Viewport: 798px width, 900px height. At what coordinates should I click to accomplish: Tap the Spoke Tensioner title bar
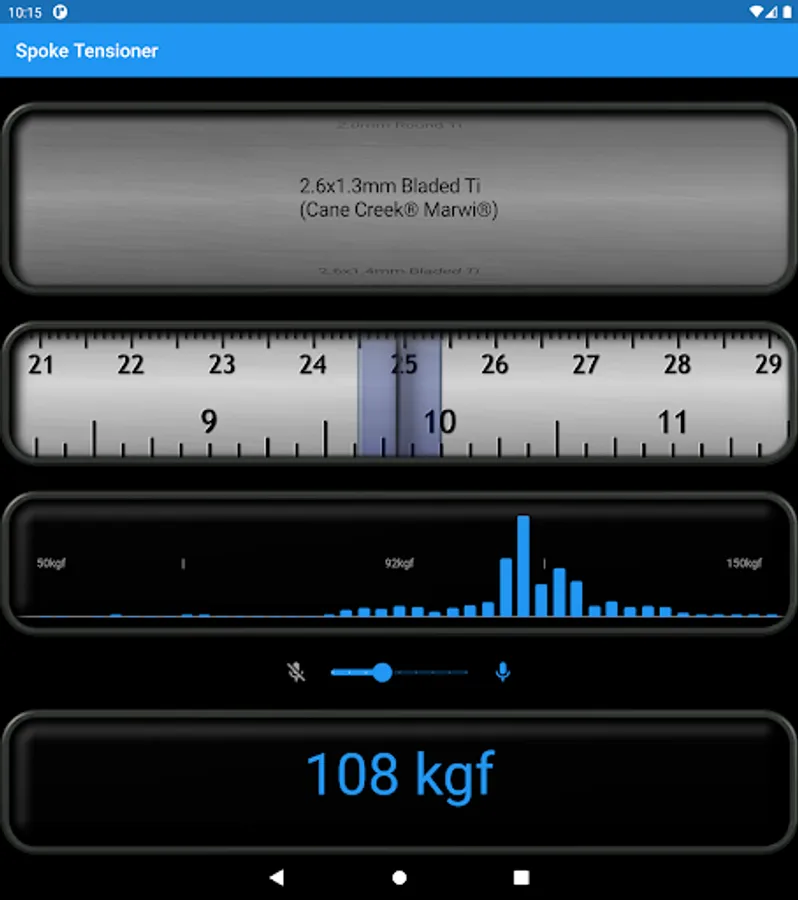point(86,50)
